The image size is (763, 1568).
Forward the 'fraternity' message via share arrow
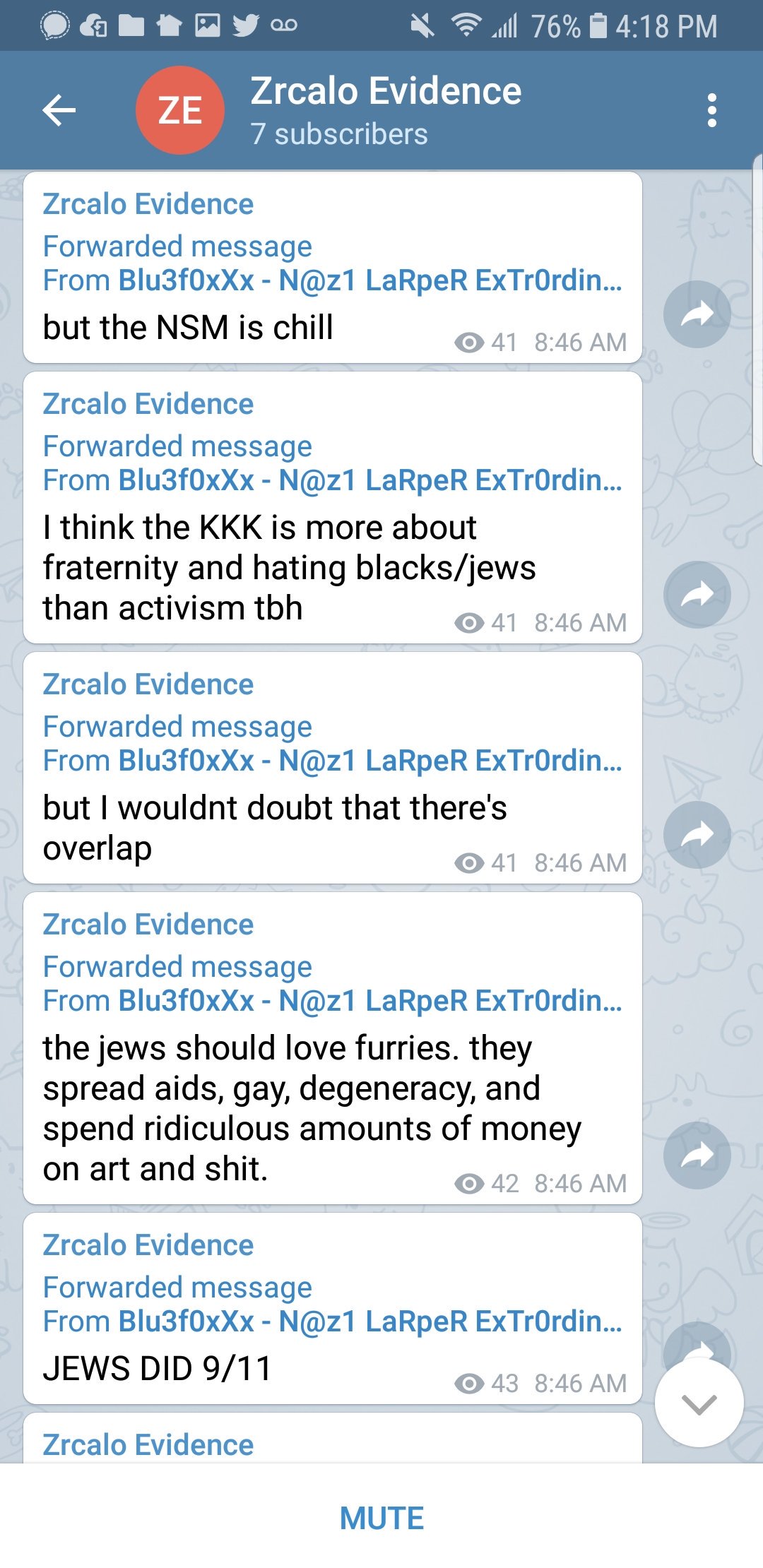point(697,595)
